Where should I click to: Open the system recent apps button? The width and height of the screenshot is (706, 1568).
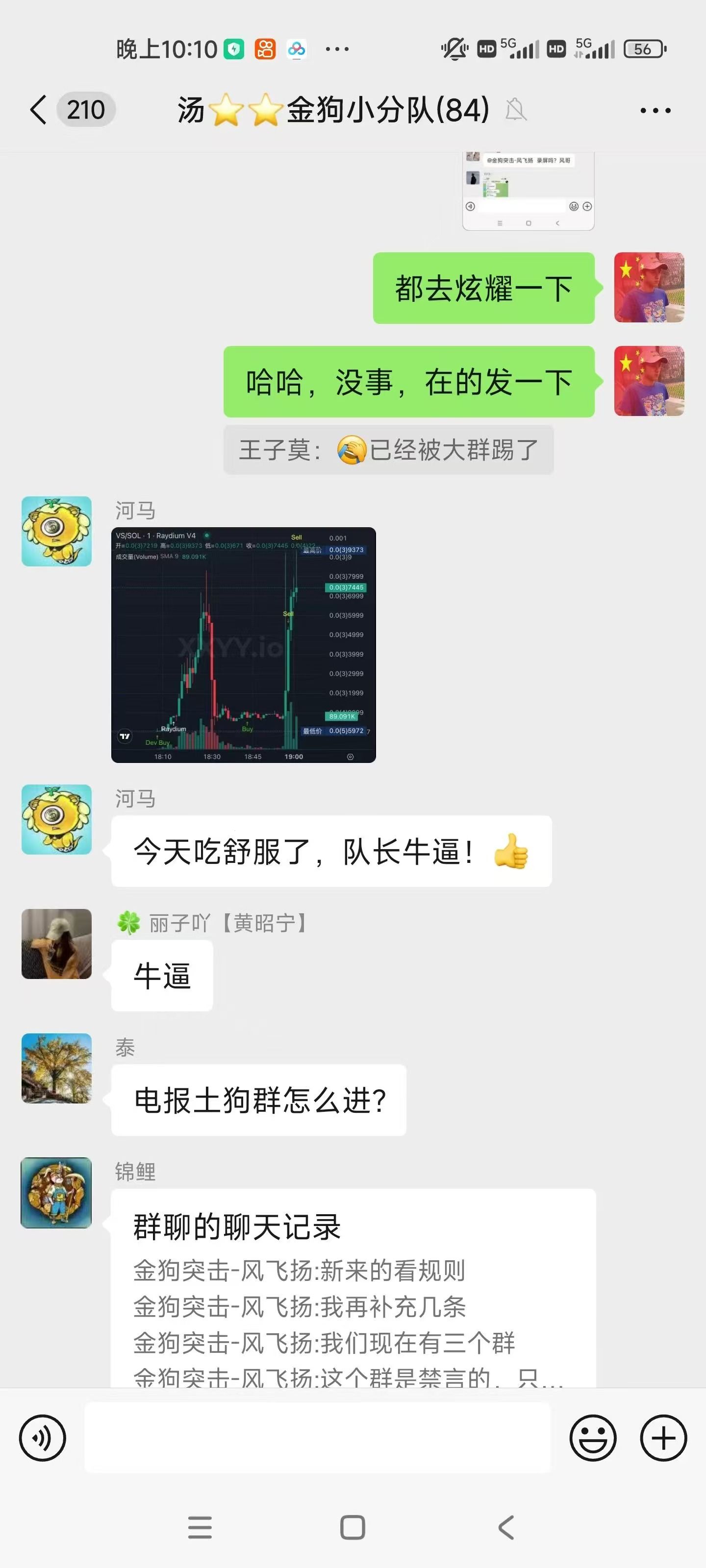200,1527
